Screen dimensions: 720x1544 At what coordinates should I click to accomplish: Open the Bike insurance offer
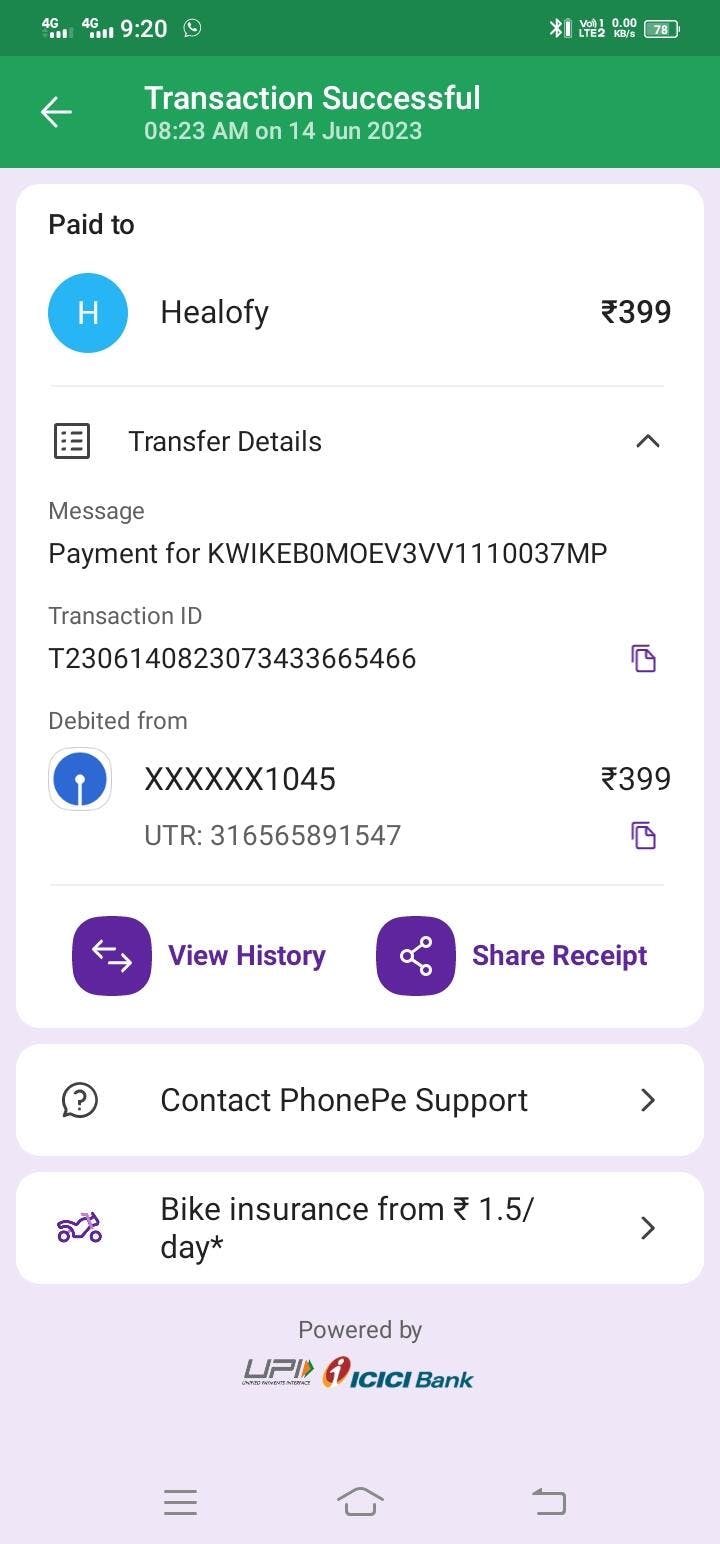(360, 1228)
